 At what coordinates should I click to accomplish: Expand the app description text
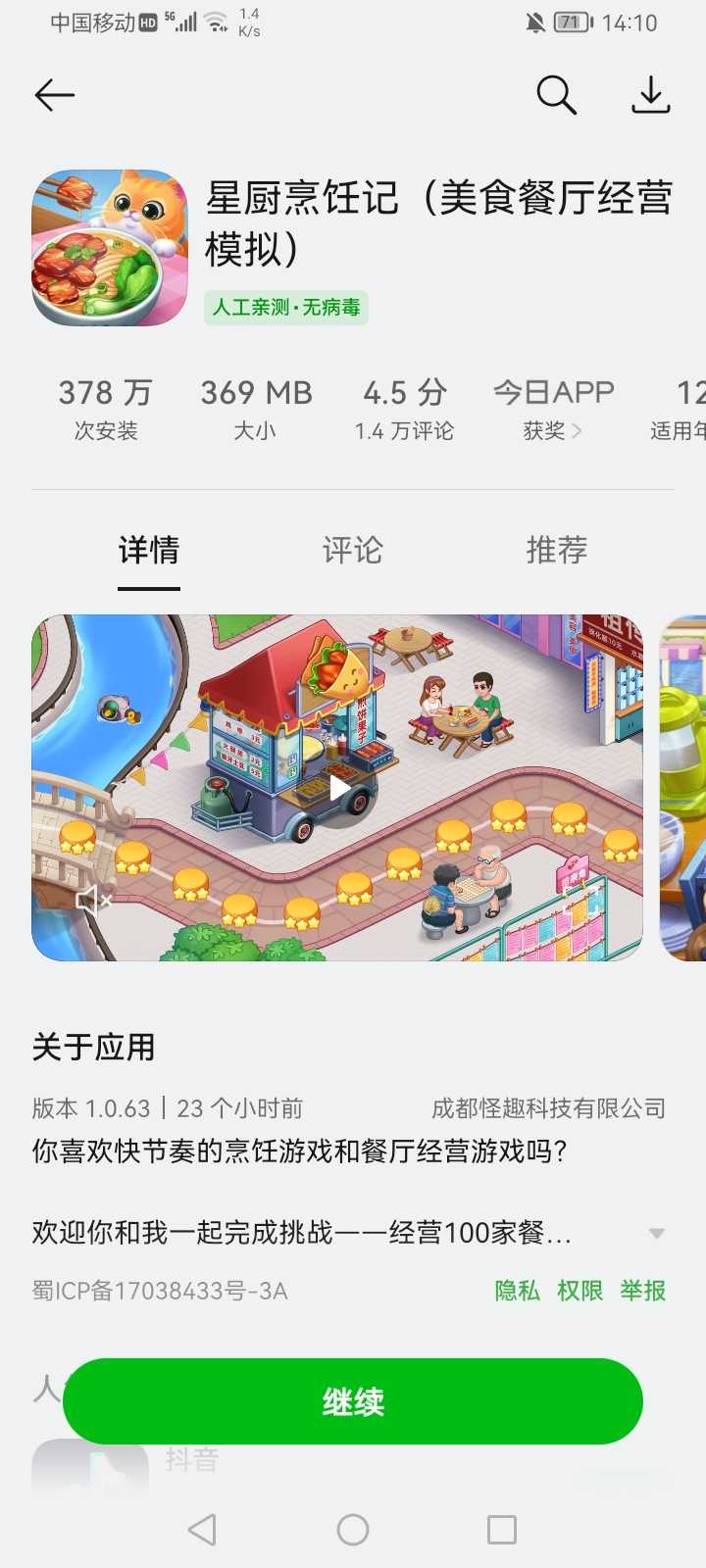[656, 1233]
